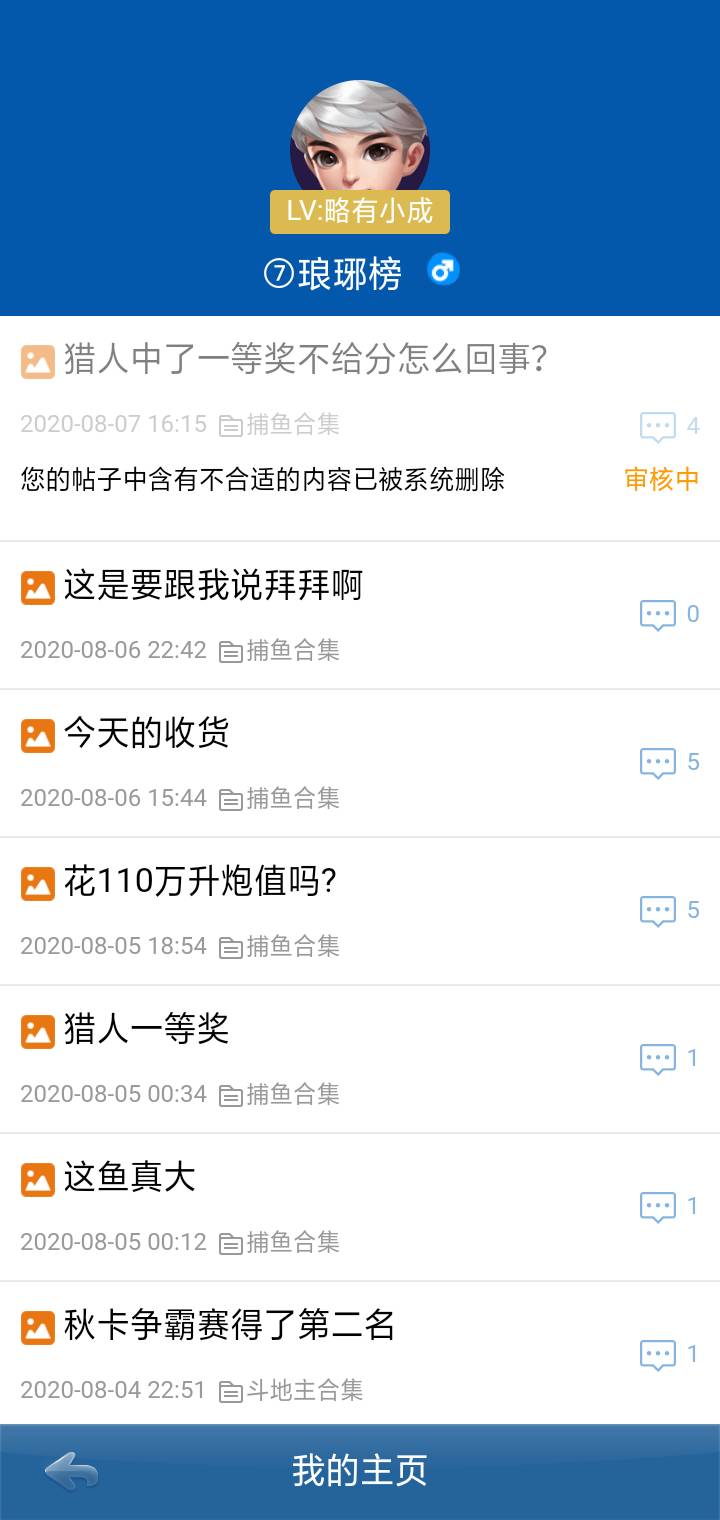Open comments for 今天的收货 post
Viewport: 720px width, 1520px height.
(658, 762)
